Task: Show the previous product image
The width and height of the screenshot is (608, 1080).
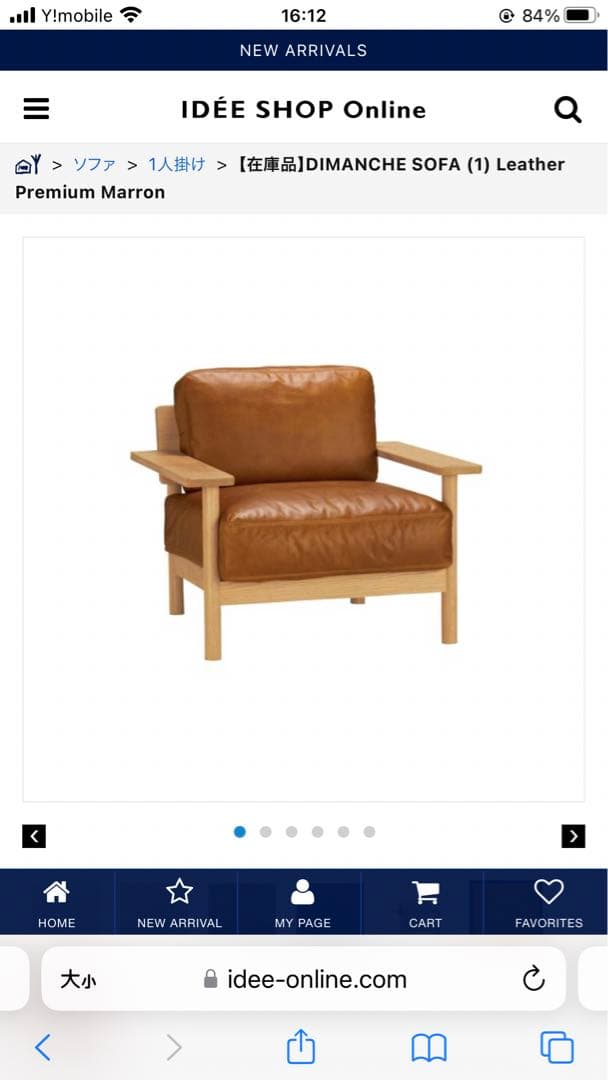Action: click(x=34, y=836)
